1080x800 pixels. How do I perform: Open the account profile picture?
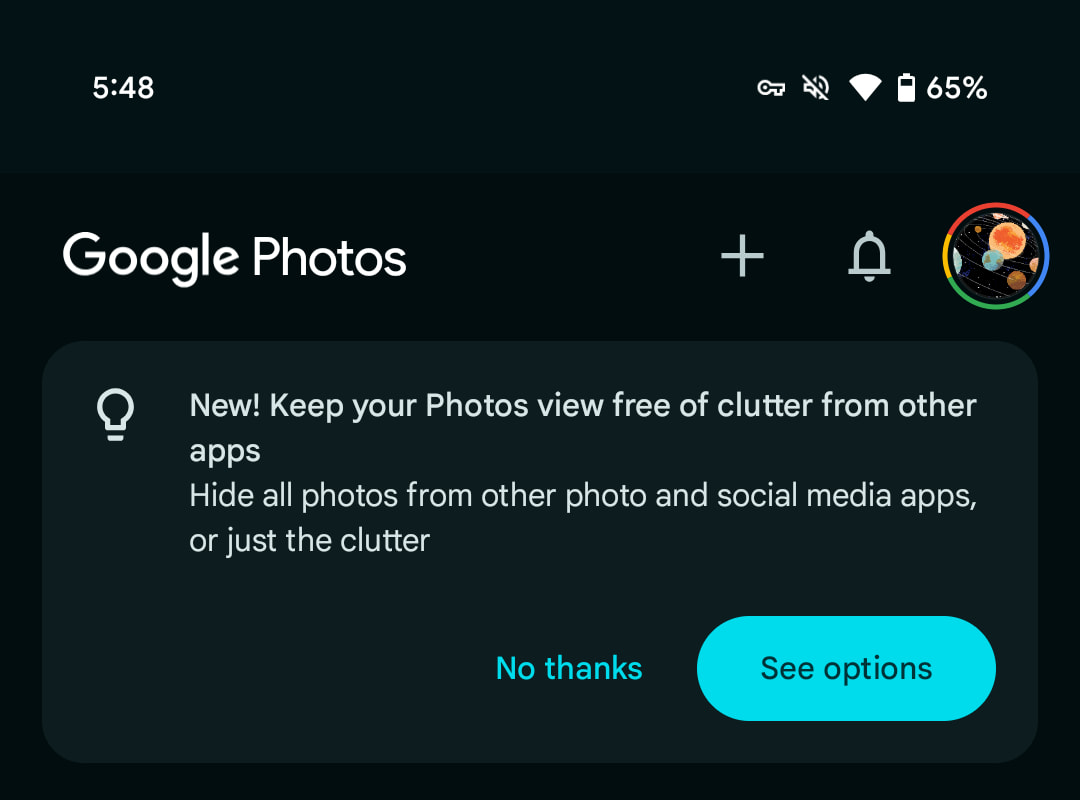pos(994,256)
